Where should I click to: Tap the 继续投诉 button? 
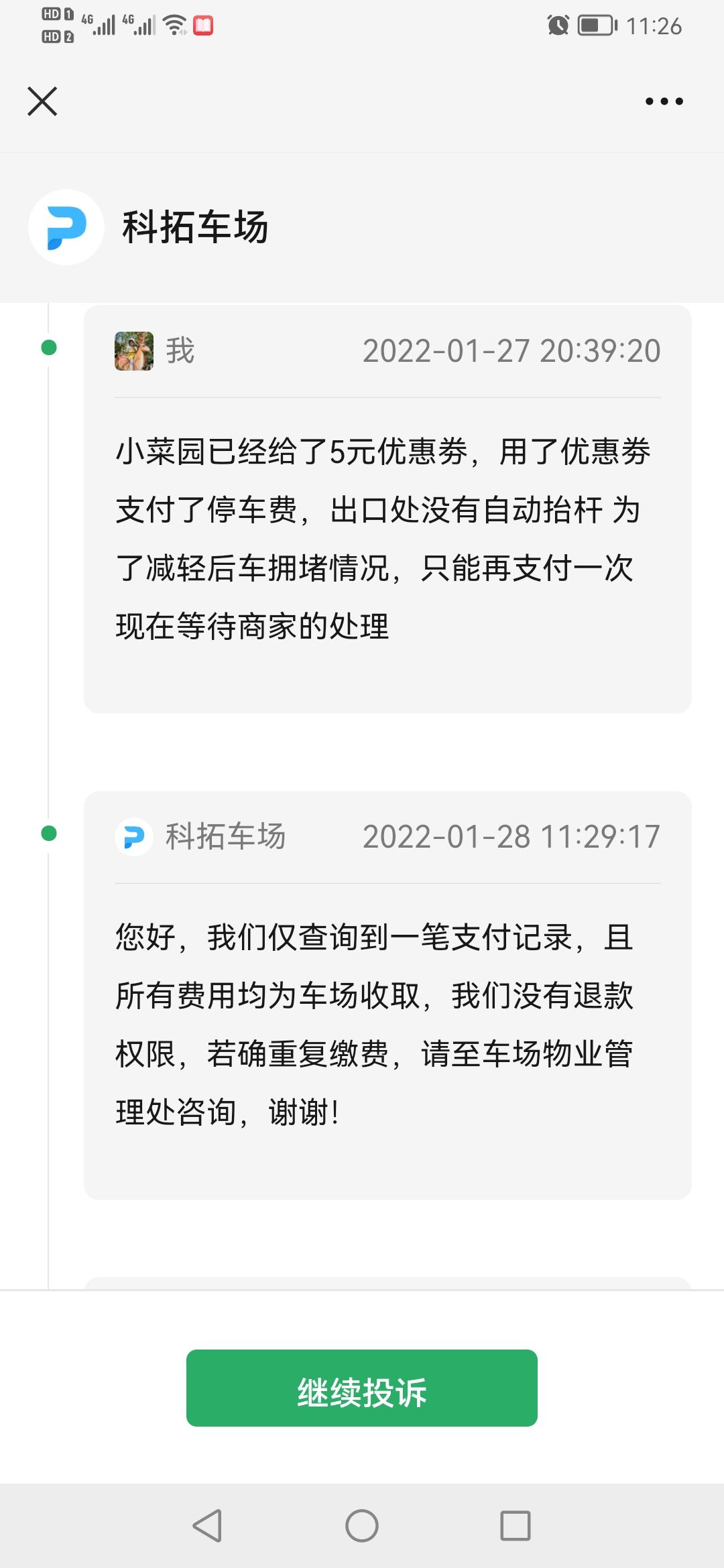tap(362, 1388)
